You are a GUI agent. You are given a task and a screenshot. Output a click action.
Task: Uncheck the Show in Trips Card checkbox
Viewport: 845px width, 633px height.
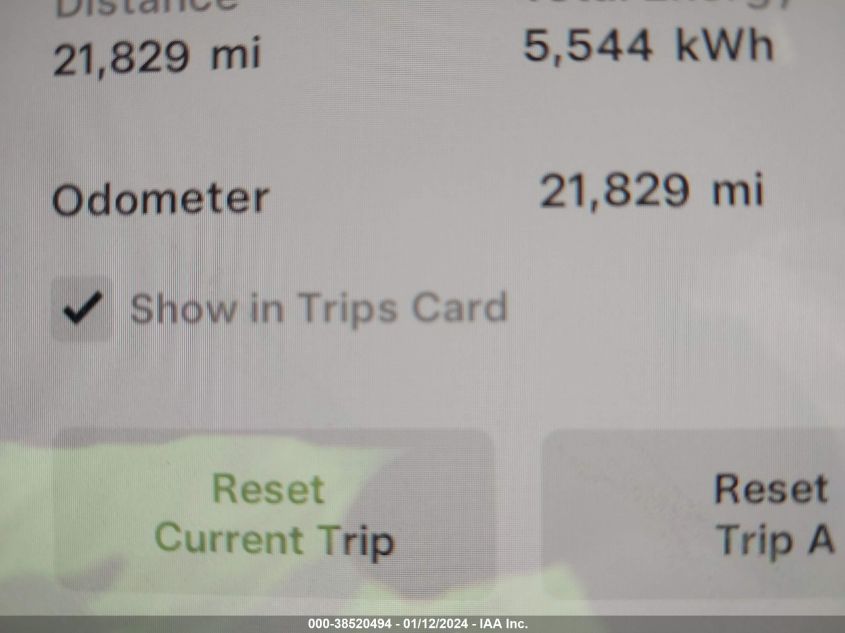pos(82,309)
